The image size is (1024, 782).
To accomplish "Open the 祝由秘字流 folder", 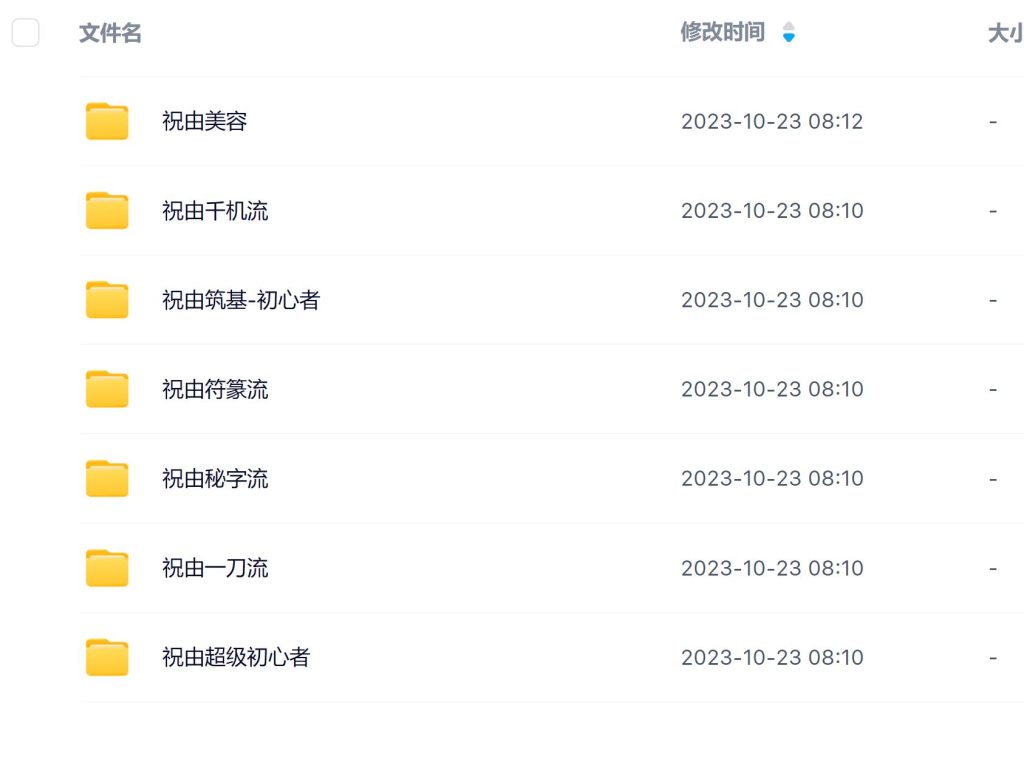I will click(214, 479).
